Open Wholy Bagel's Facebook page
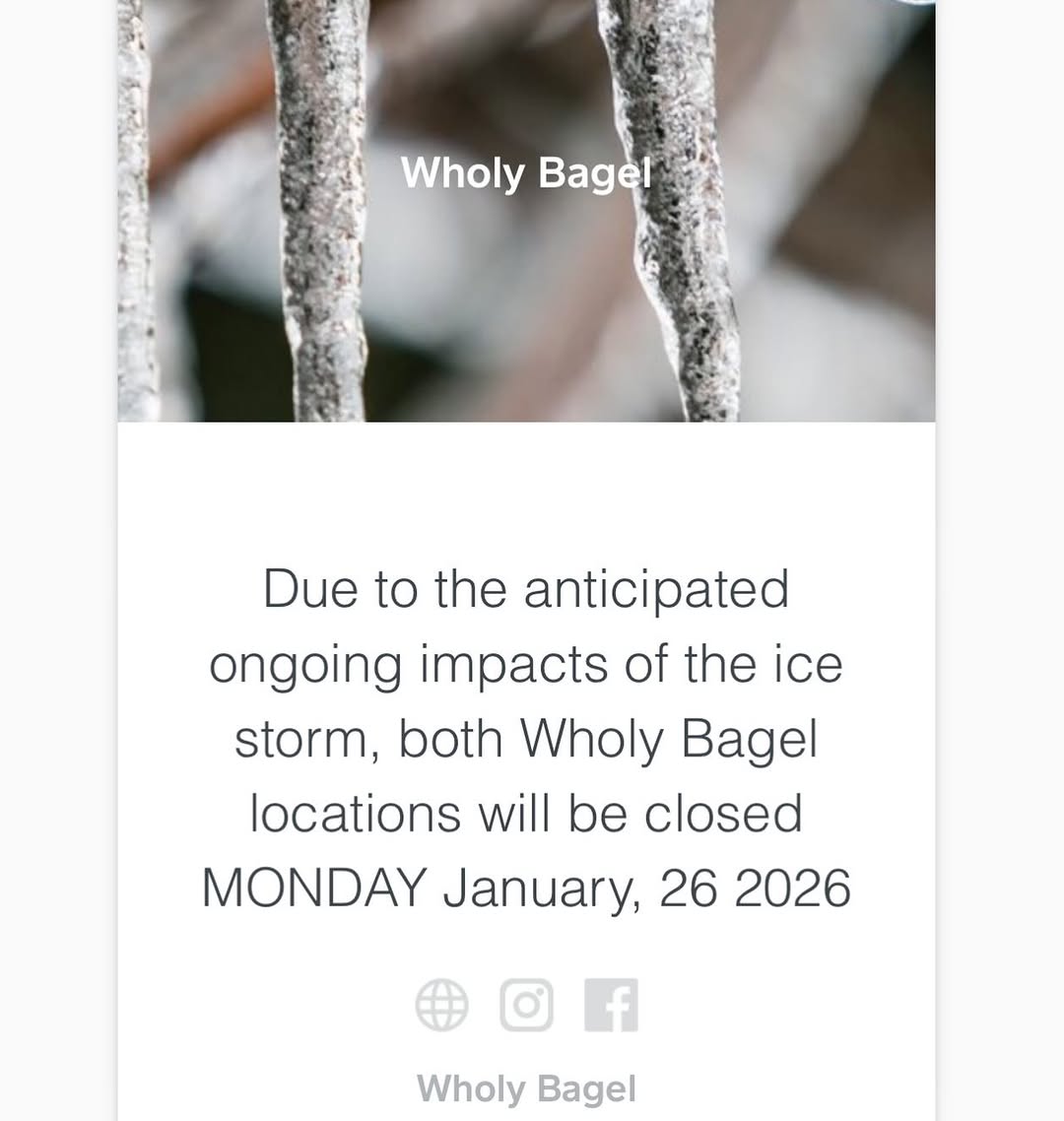This screenshot has width=1064, height=1121. [611, 1005]
